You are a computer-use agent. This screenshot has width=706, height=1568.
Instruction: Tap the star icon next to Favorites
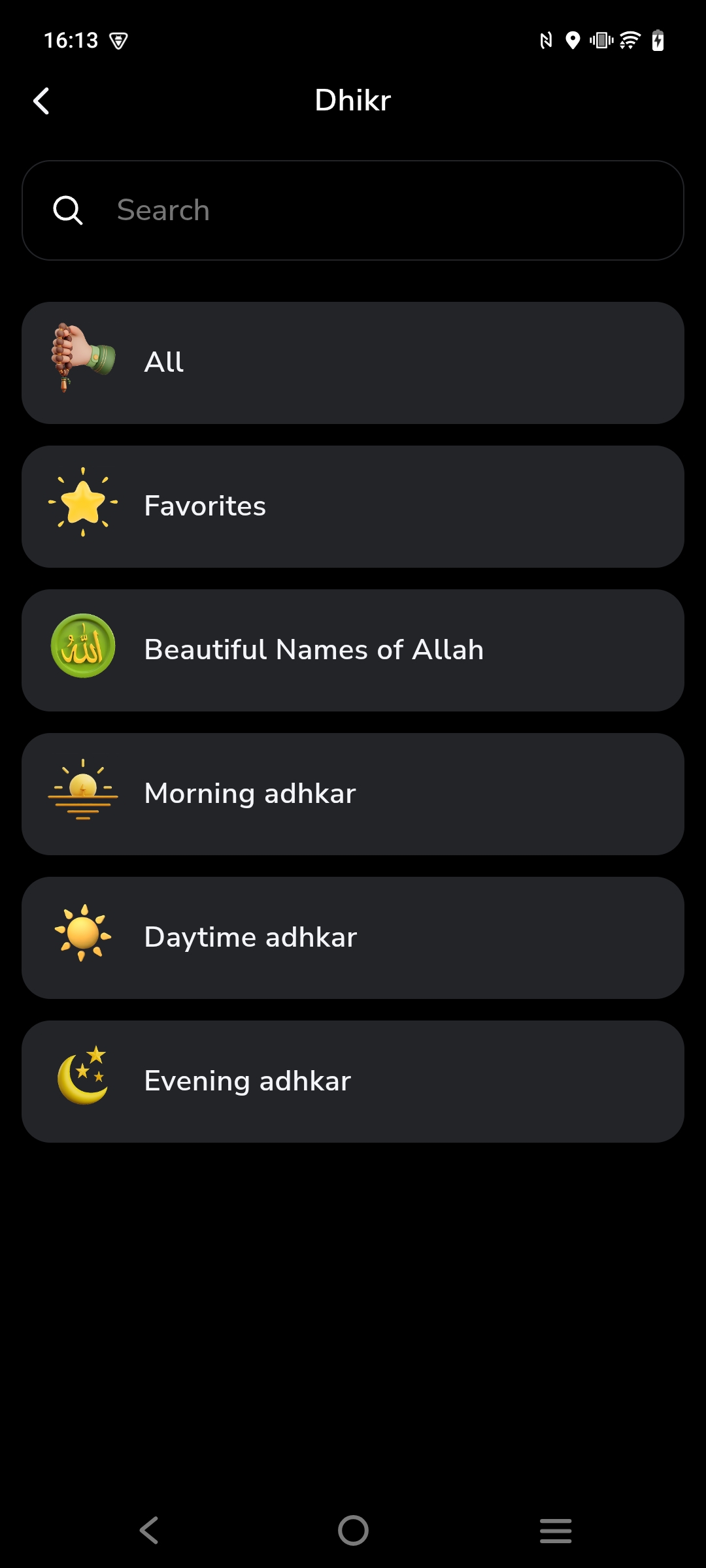click(x=82, y=504)
